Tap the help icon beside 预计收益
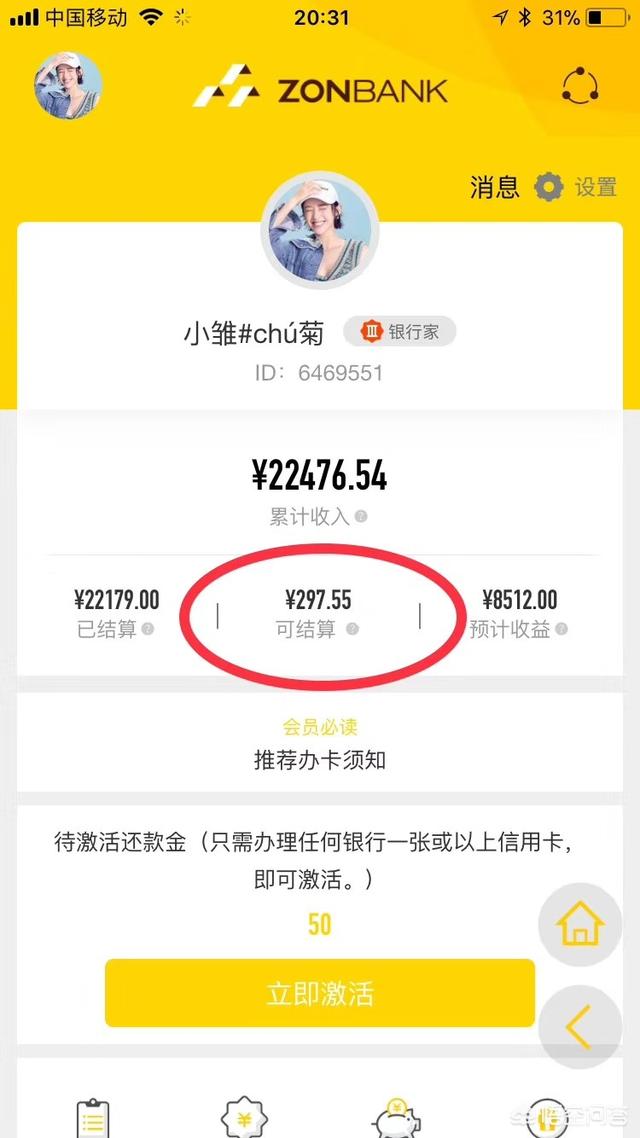Viewport: 640px width, 1138px height. coord(561,630)
